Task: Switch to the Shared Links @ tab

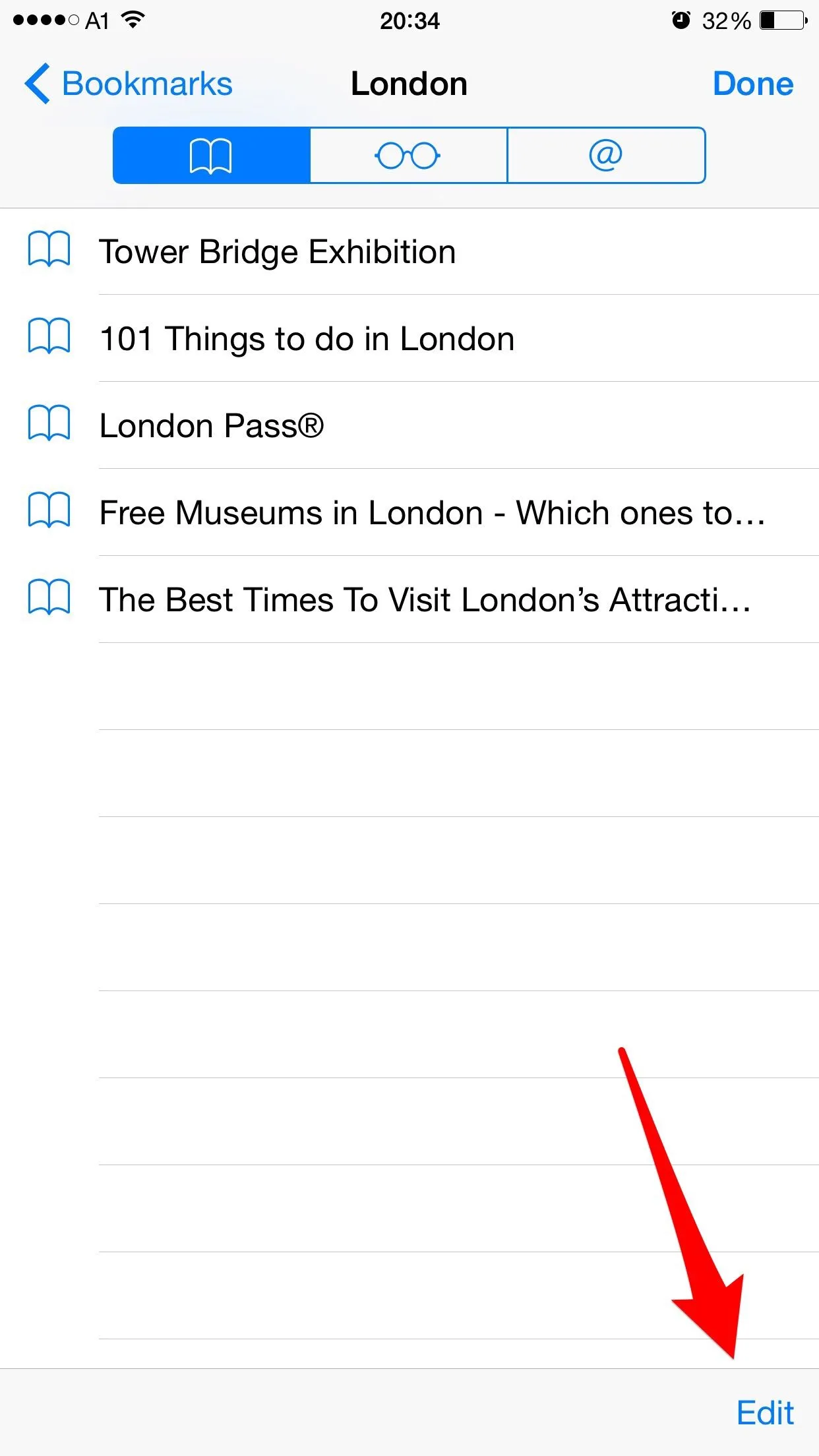Action: click(606, 156)
